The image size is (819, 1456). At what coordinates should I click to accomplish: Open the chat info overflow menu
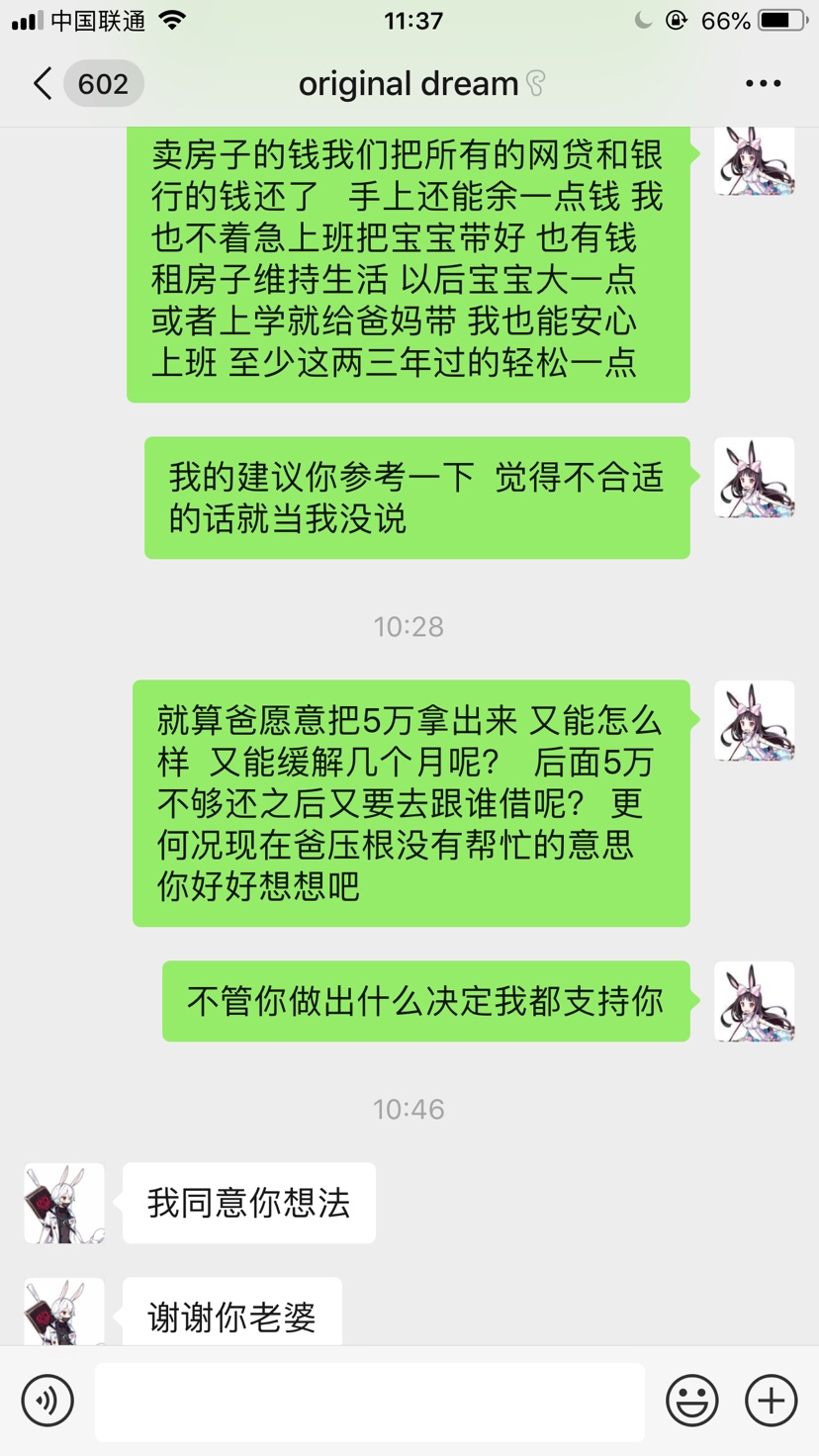tap(763, 84)
